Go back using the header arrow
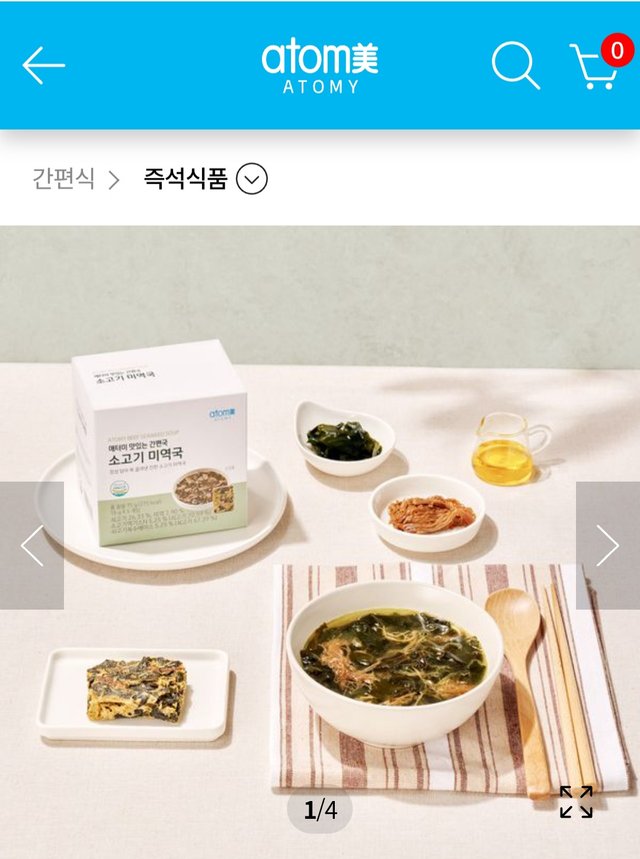This screenshot has height=859, width=640. click(43, 66)
